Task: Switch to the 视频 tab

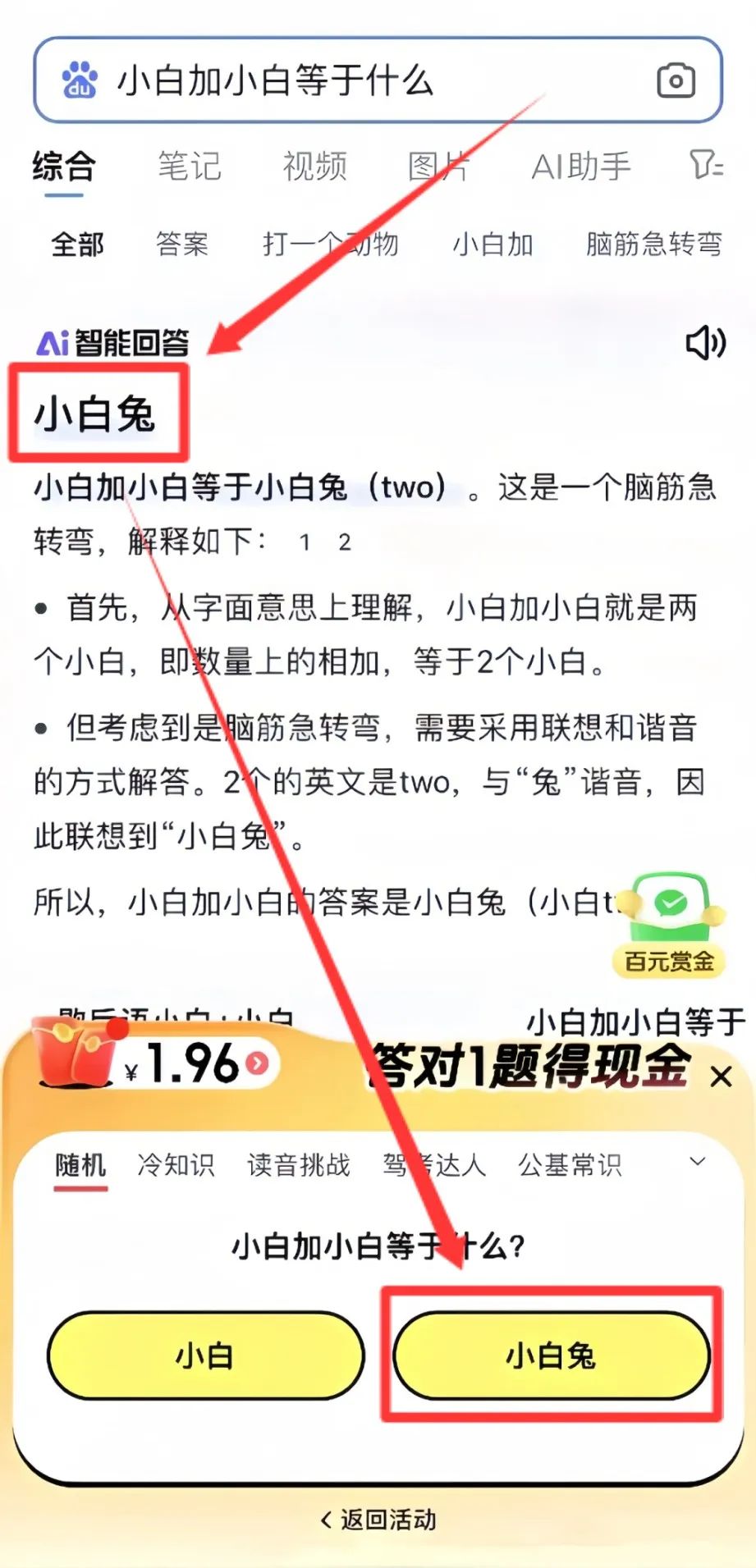Action: [x=315, y=167]
